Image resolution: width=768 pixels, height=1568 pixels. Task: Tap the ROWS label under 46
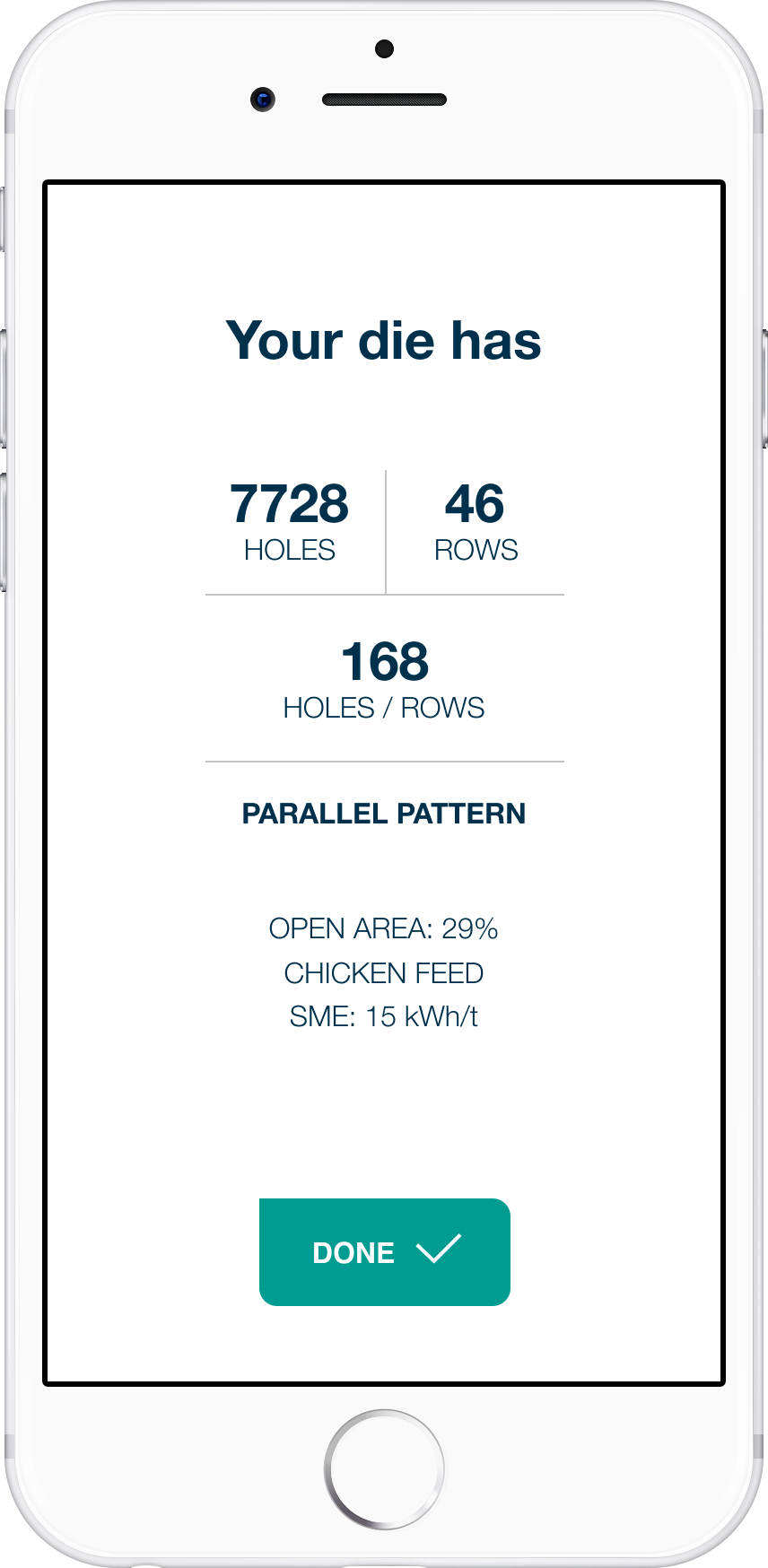476,550
